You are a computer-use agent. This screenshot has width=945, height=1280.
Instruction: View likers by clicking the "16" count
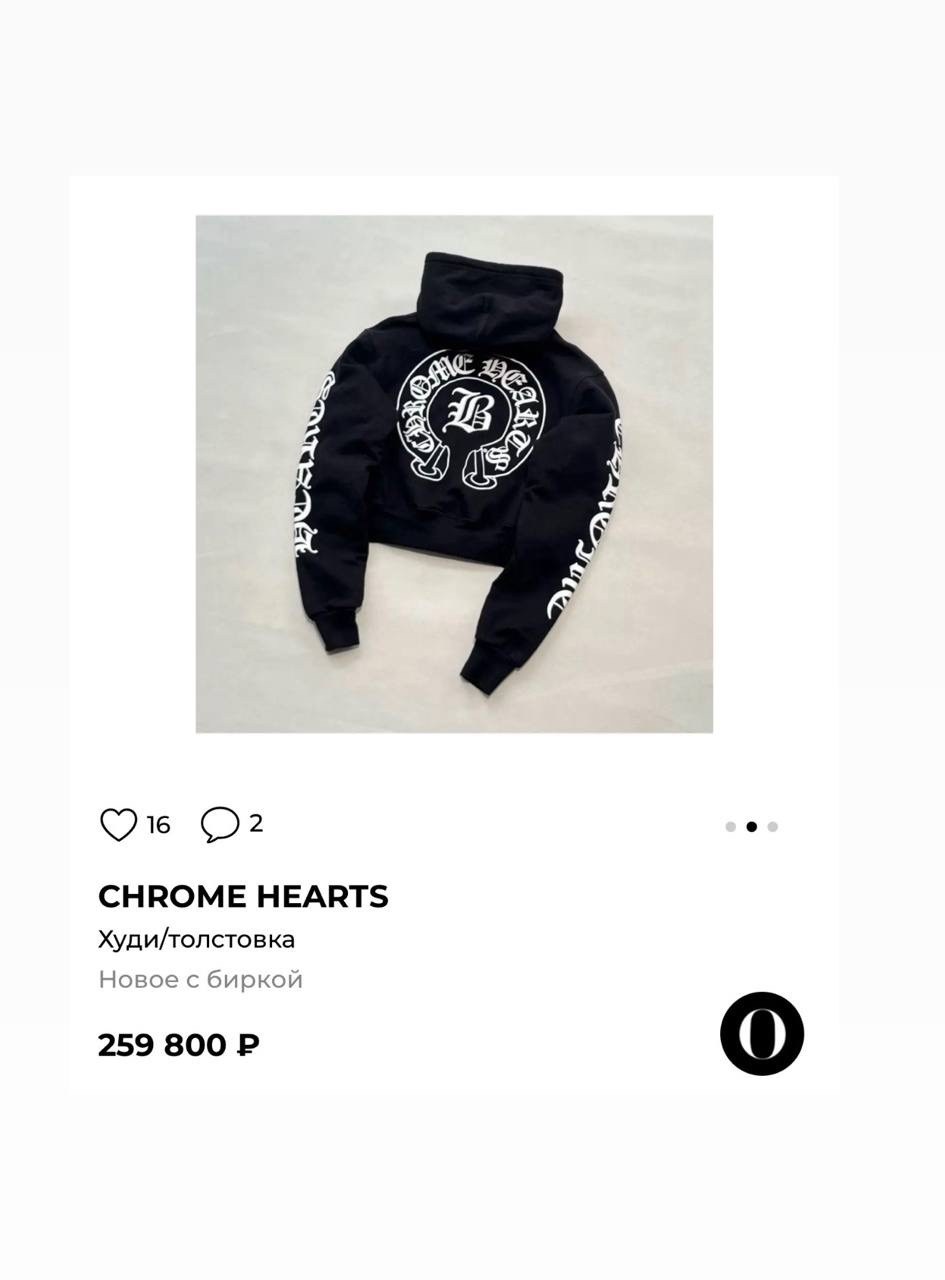157,824
